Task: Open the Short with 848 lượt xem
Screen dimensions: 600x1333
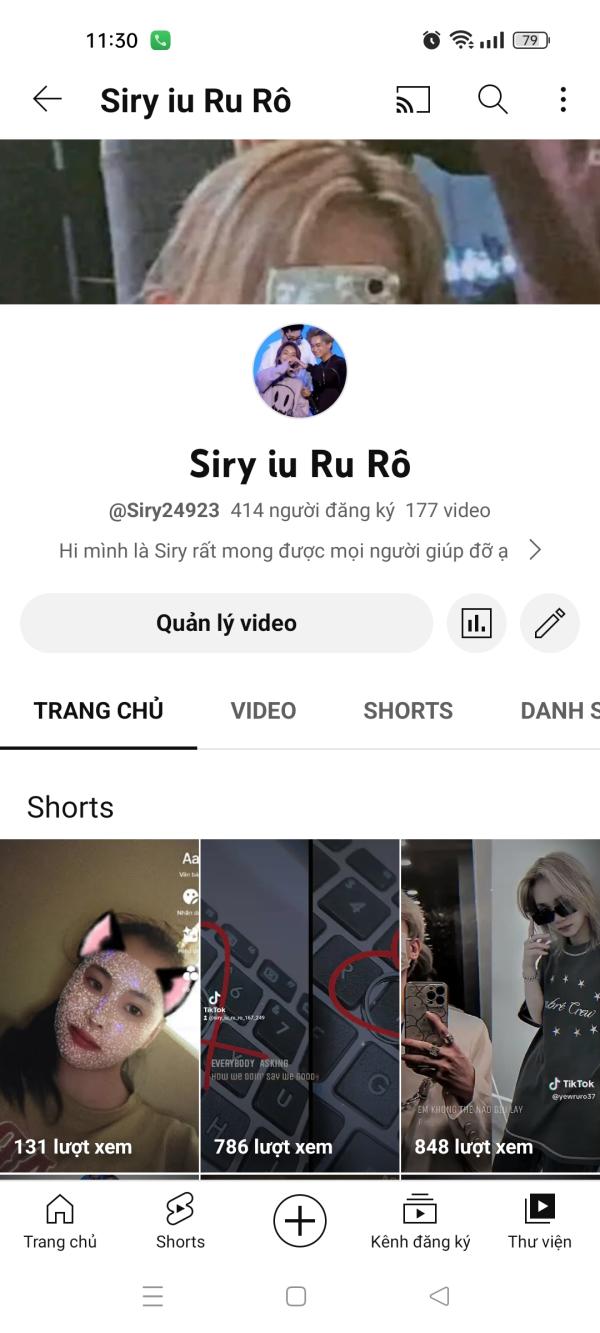Action: pos(500,1005)
